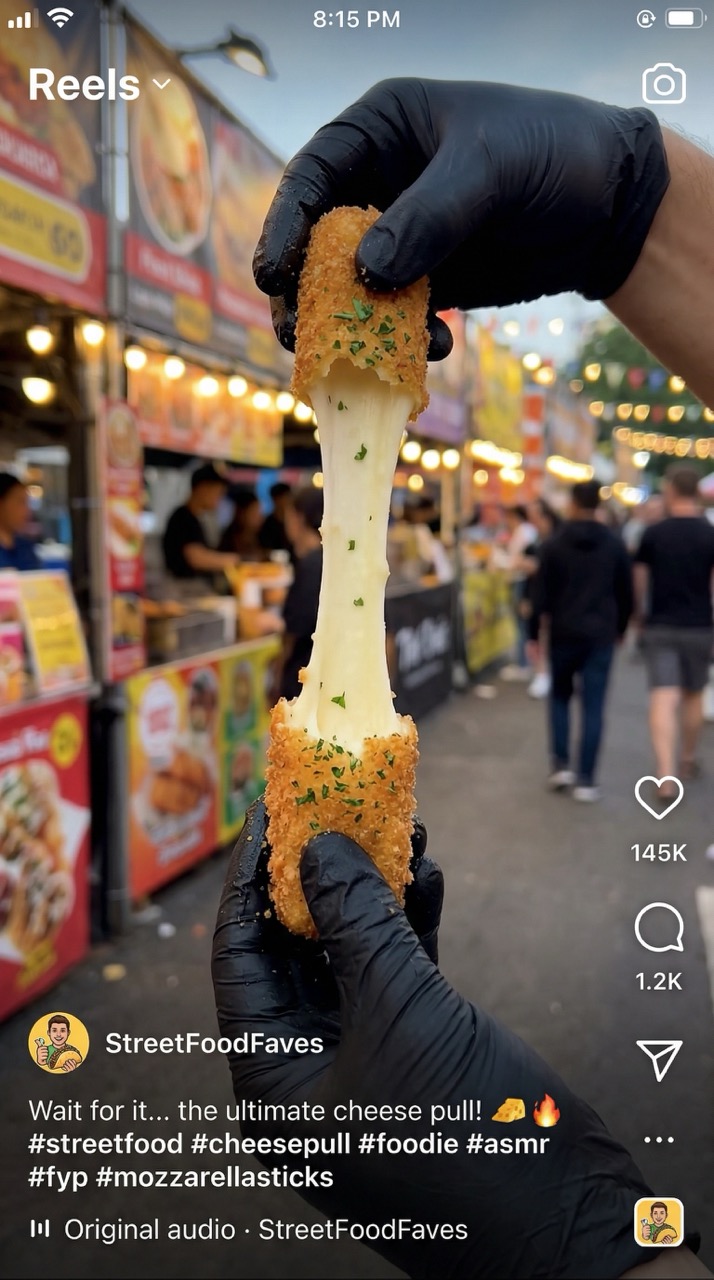The height and width of the screenshot is (1280, 714).
Task: Open the three-dot more options menu
Action: point(659,1140)
